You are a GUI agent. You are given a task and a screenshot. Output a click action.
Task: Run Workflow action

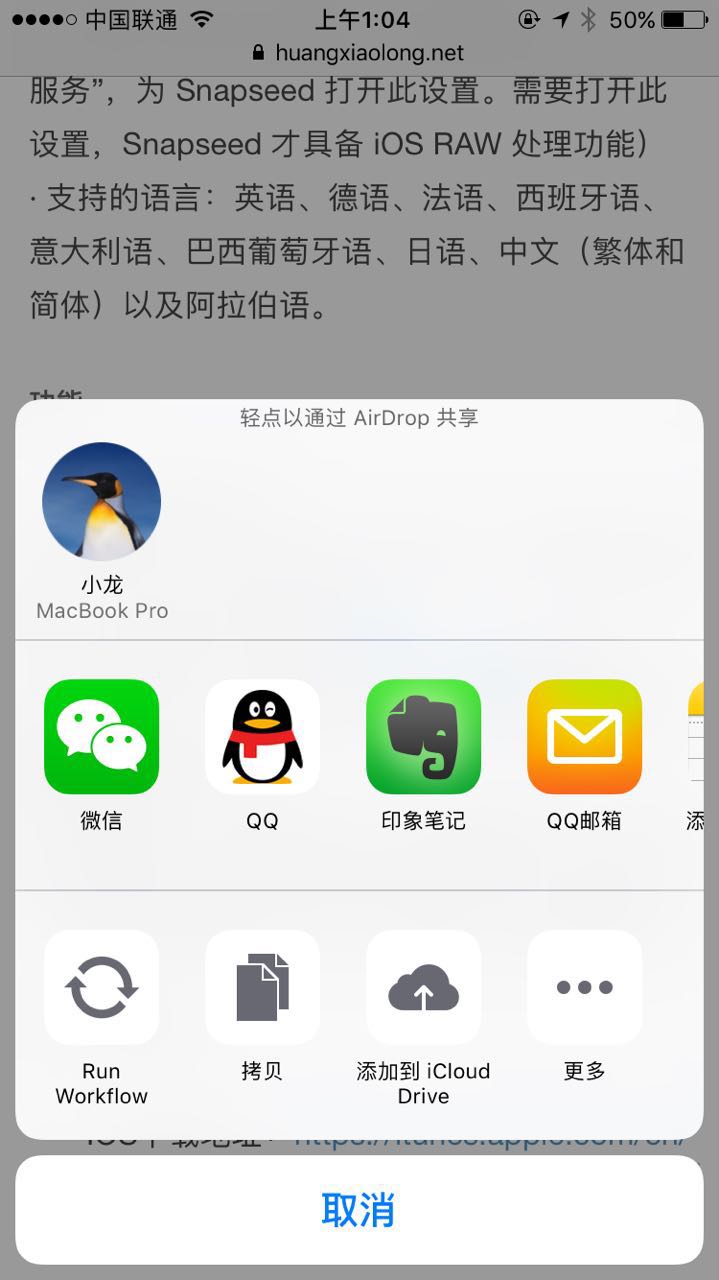[x=101, y=987]
